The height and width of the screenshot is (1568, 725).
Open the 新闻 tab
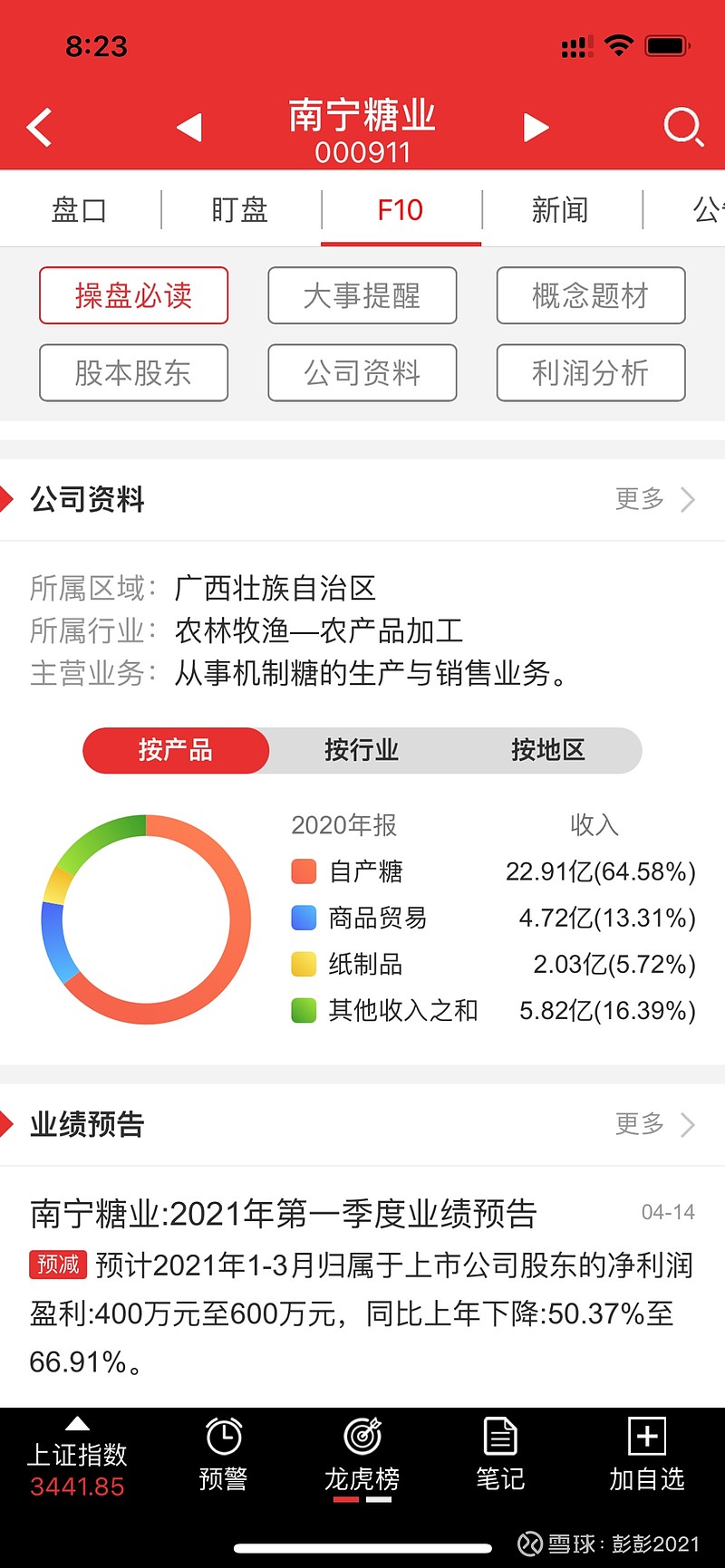coord(560,210)
